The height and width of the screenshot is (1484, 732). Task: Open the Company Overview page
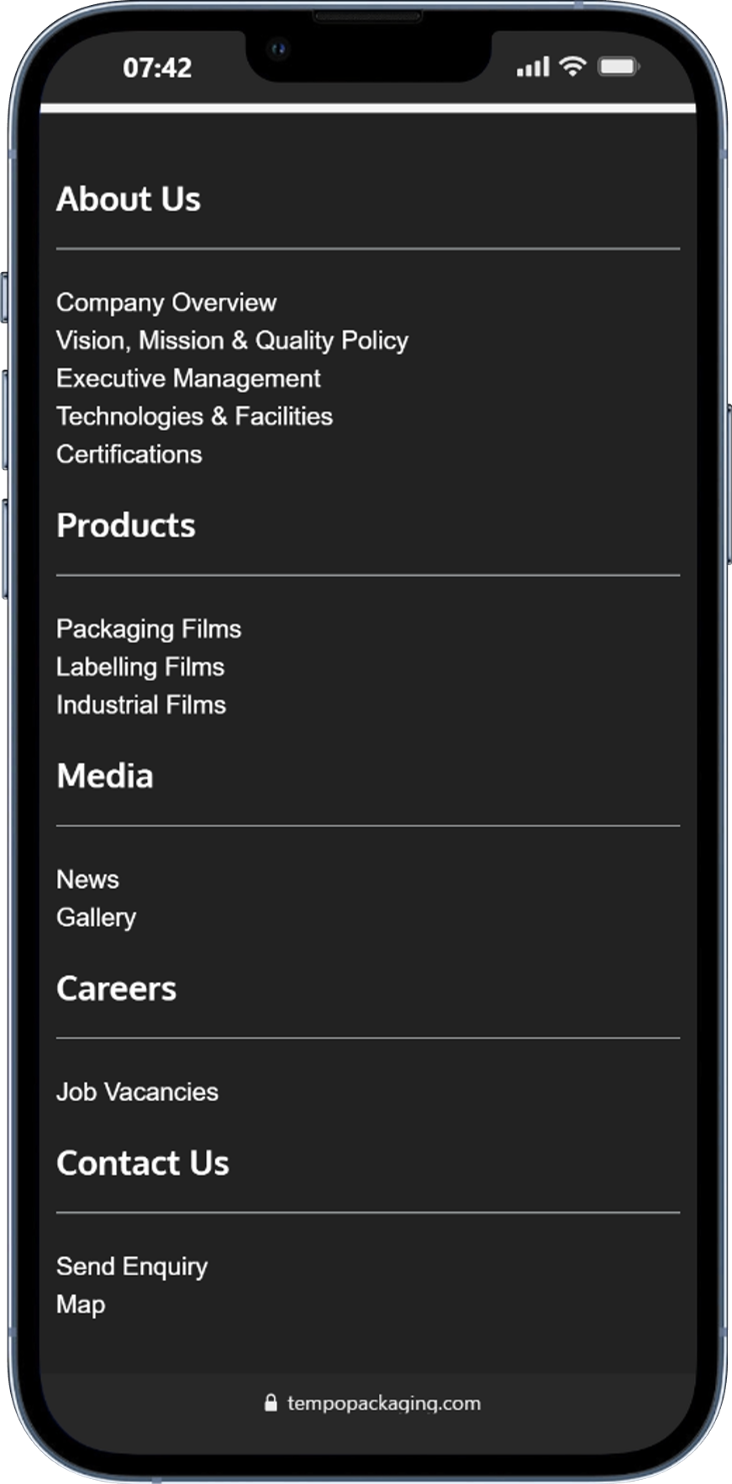166,302
